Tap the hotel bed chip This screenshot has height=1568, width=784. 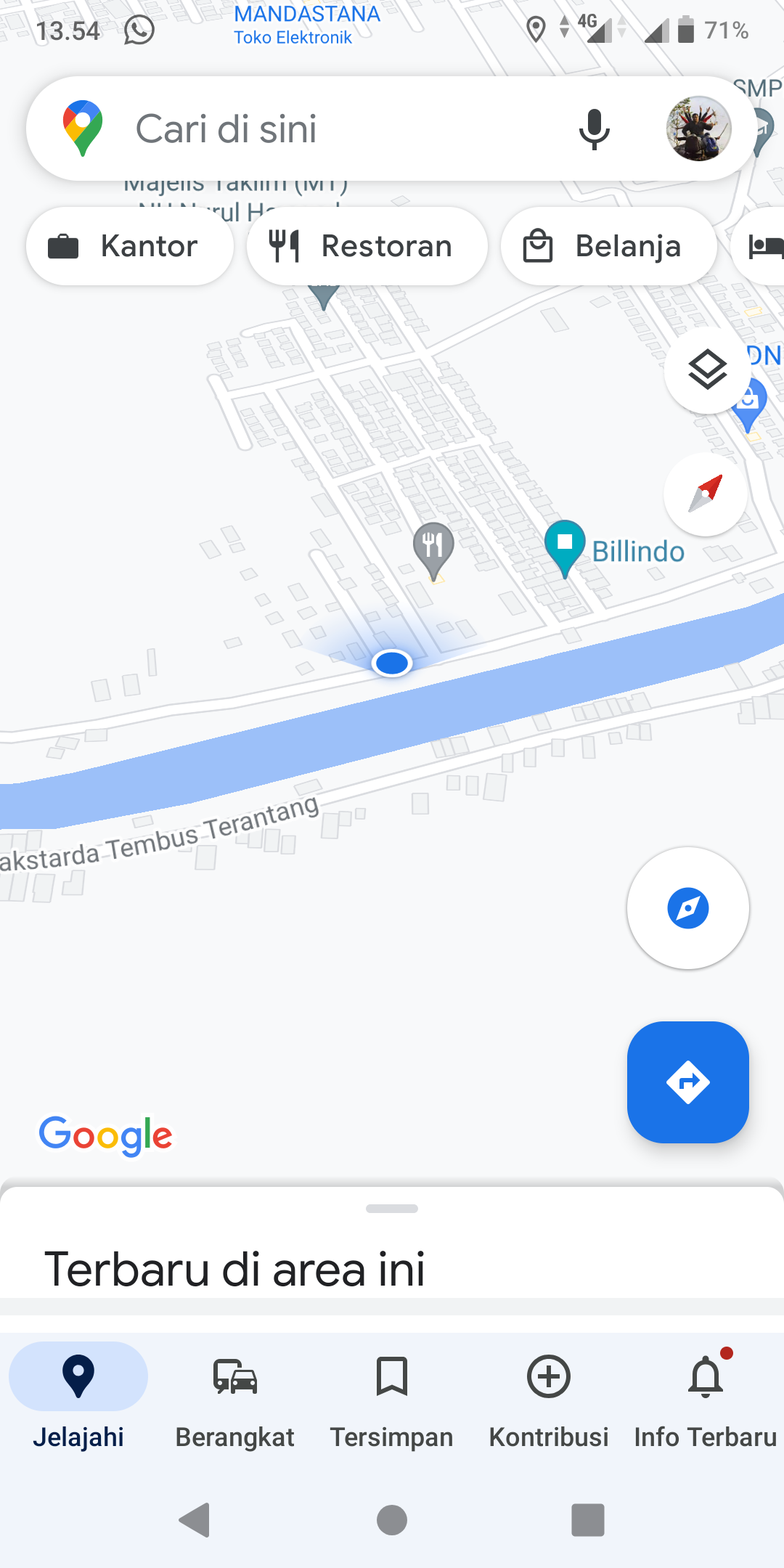764,246
